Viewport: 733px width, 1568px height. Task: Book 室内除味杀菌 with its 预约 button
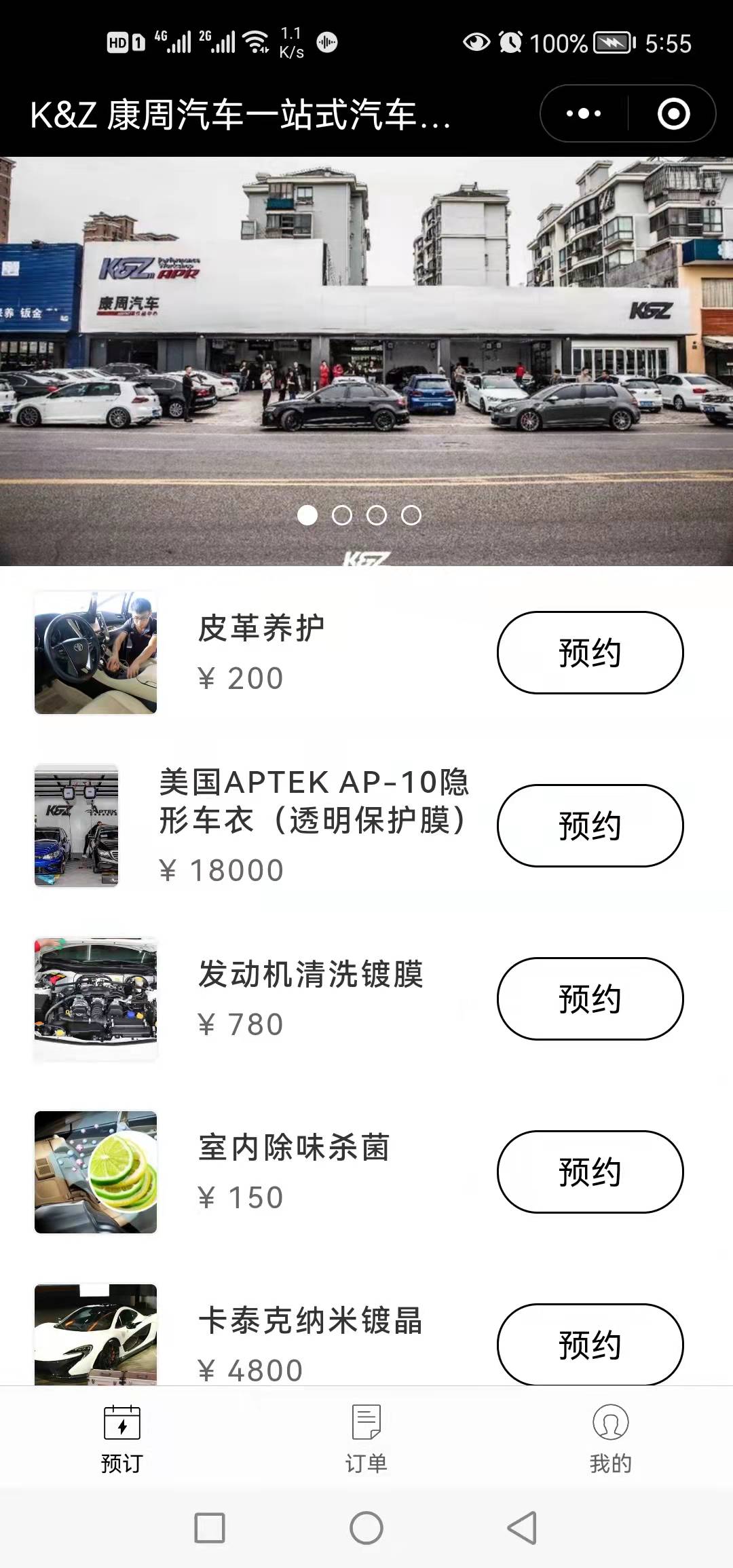click(x=590, y=1172)
